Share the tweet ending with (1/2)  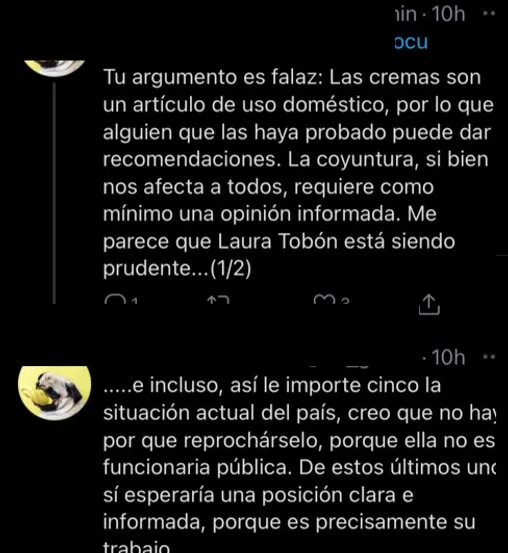[429, 304]
